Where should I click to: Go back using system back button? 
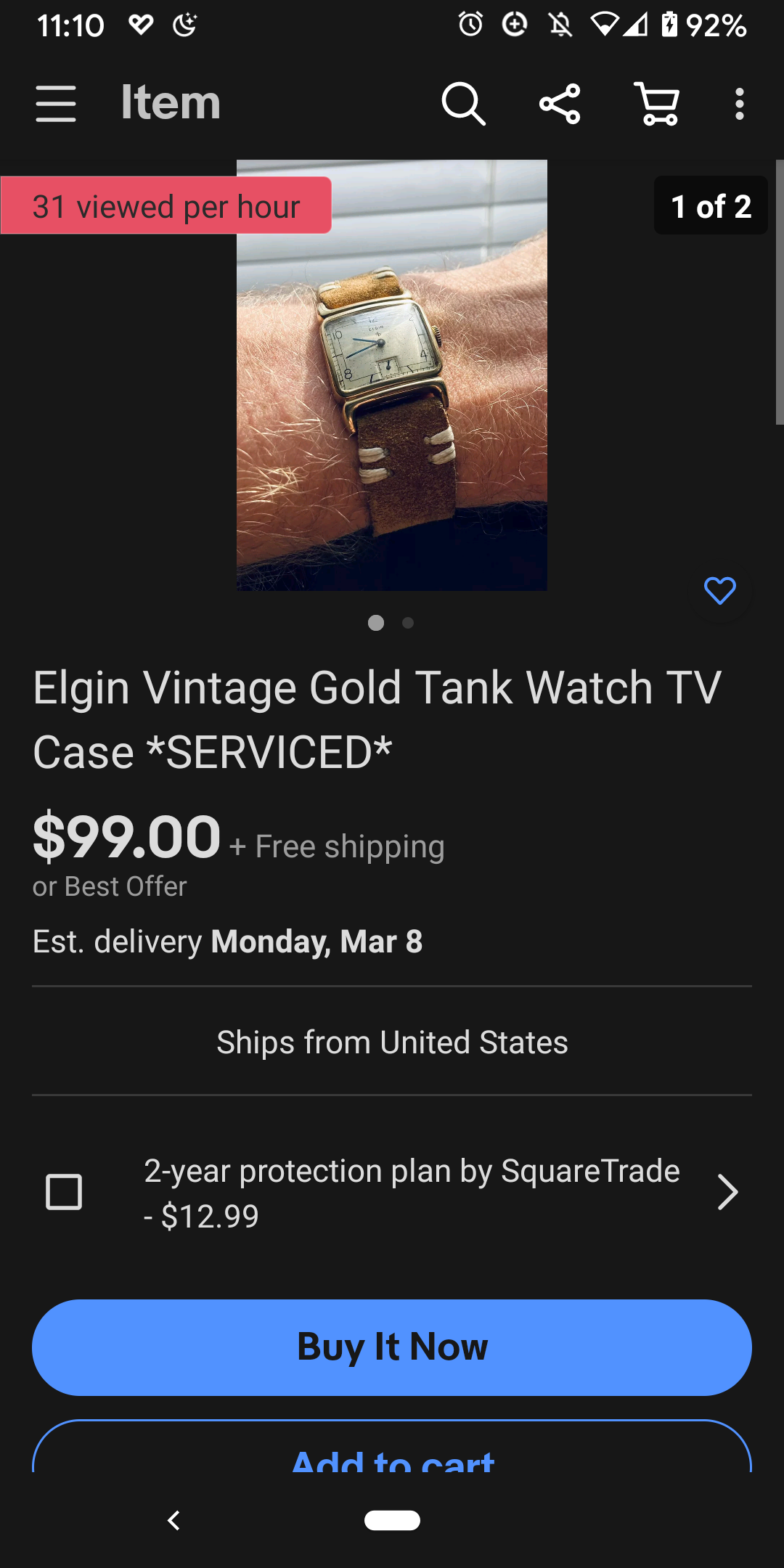(173, 1520)
